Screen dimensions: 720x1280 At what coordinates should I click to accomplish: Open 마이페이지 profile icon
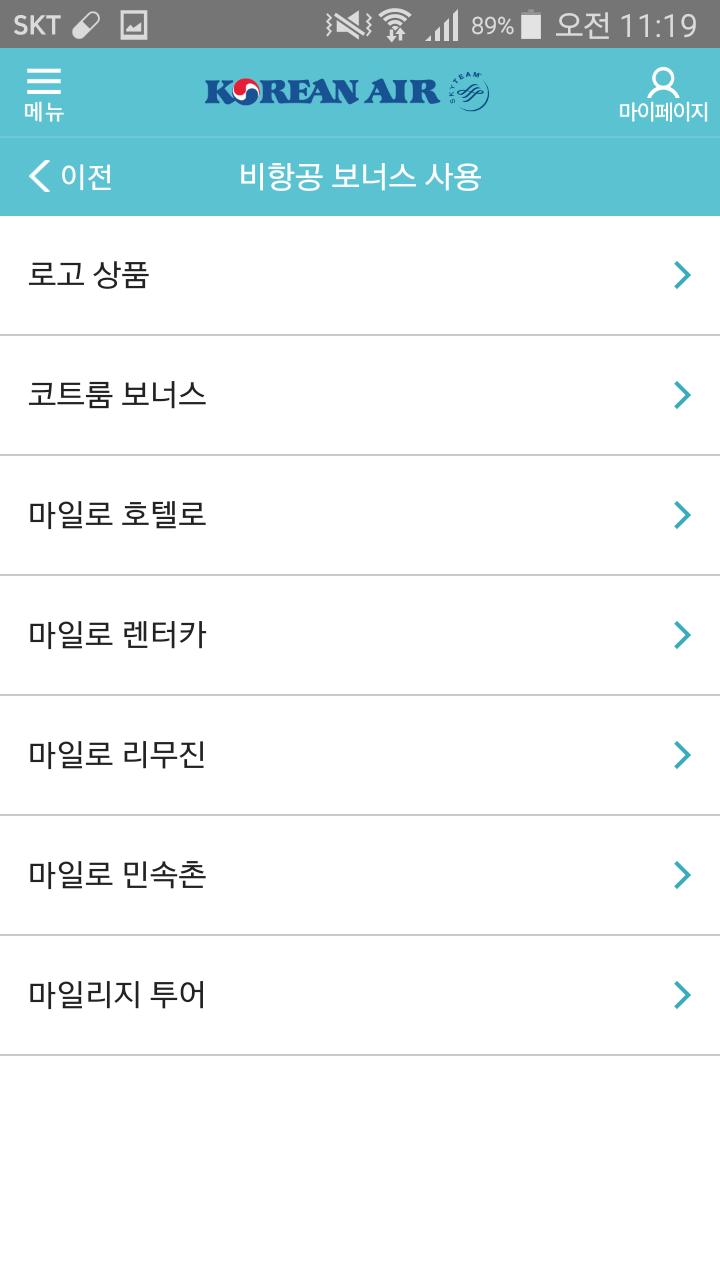tap(663, 94)
